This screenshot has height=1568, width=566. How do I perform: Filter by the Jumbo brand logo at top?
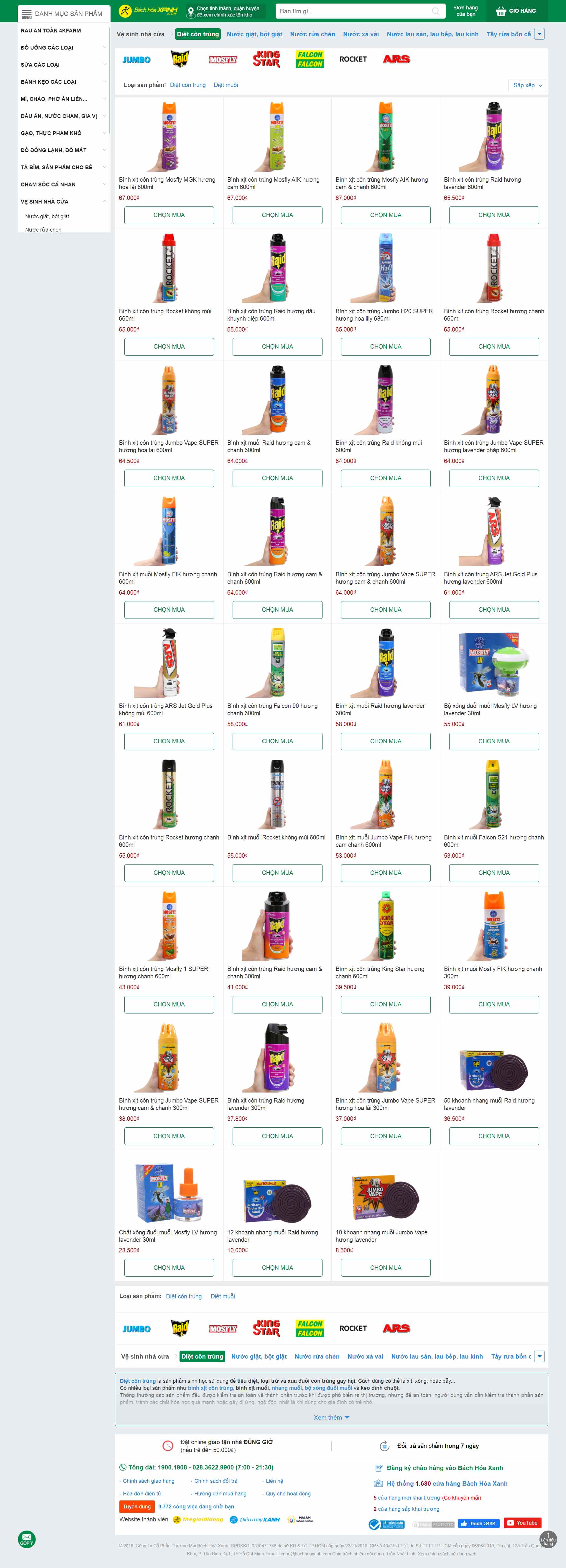pos(136,60)
